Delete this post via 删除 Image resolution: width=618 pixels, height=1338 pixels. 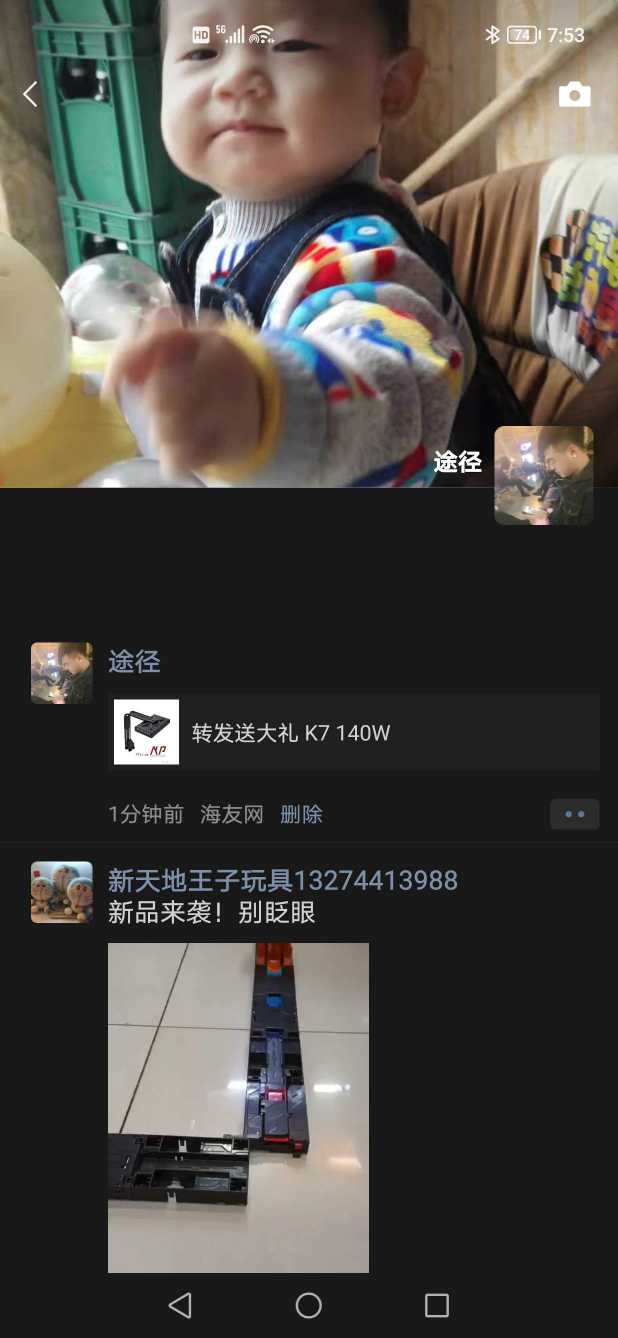pos(301,814)
